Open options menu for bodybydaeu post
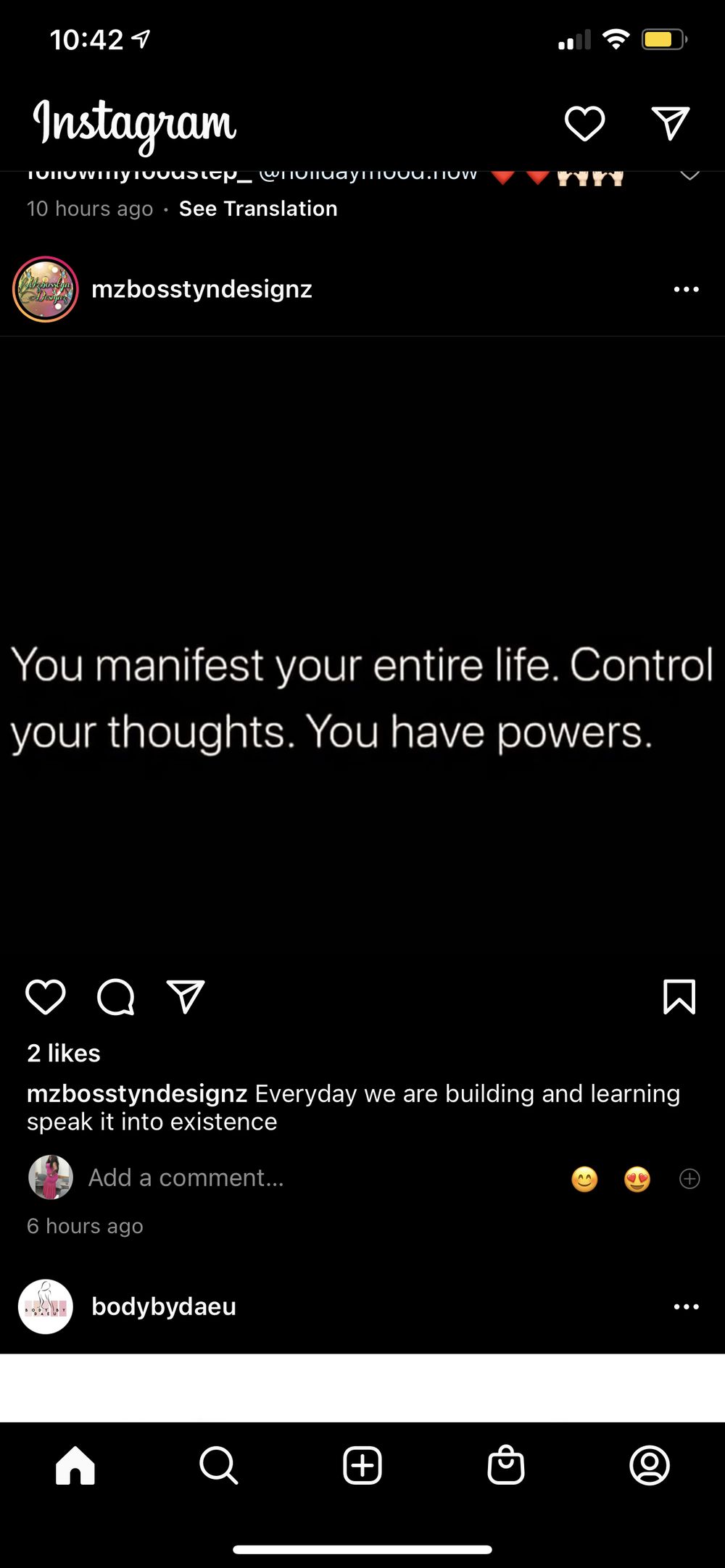 coord(686,1306)
